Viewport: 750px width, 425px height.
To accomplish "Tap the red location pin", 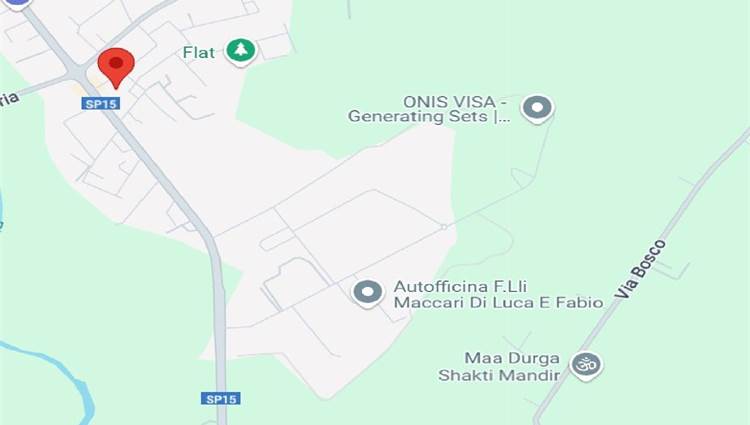I will click(x=115, y=67).
